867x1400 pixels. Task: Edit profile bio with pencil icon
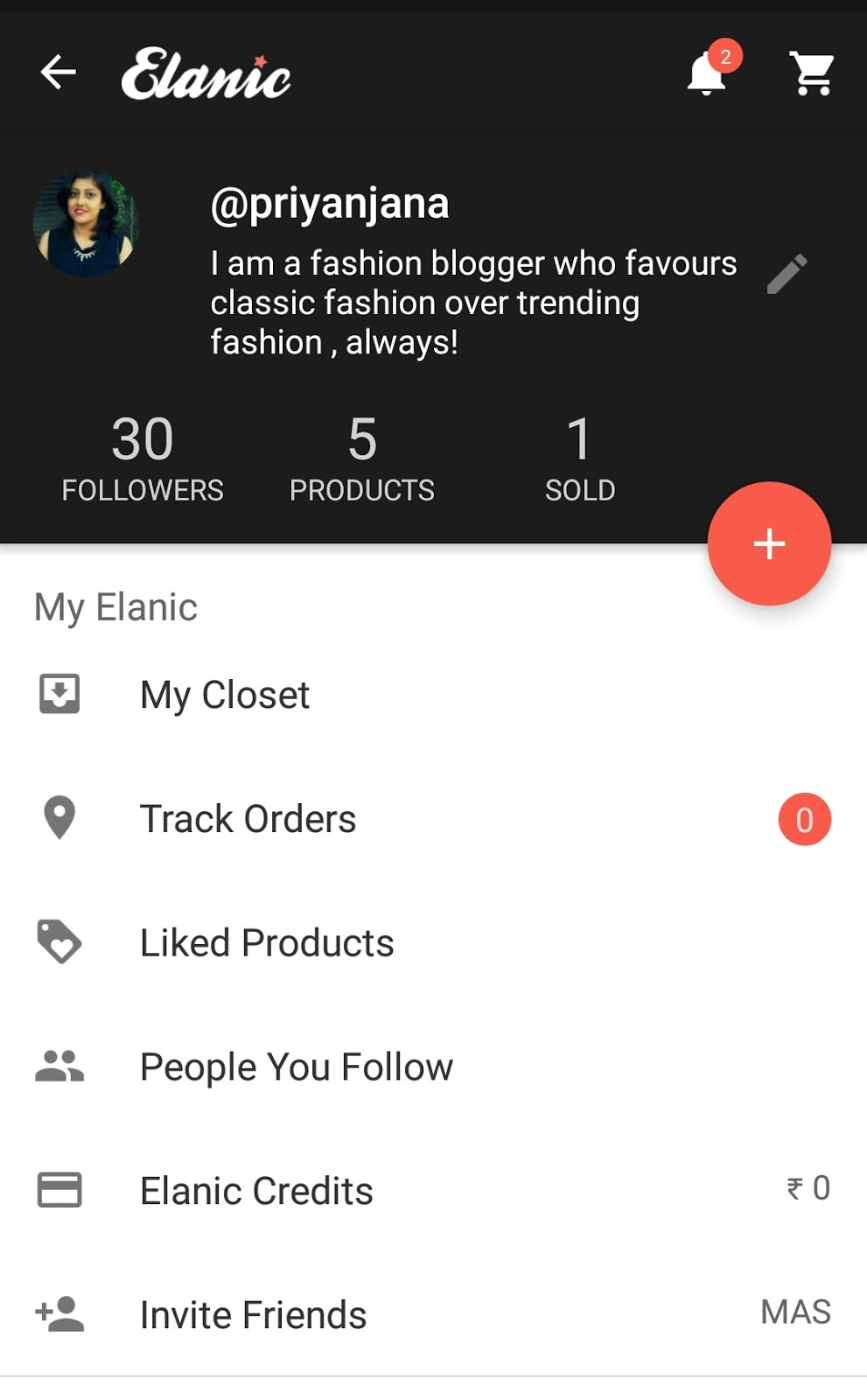tap(787, 275)
